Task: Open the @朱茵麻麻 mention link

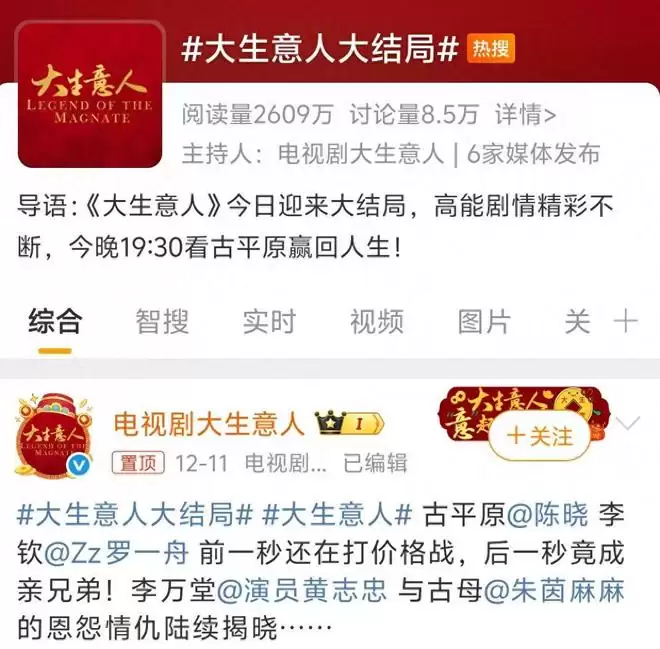Action: (x=555, y=589)
